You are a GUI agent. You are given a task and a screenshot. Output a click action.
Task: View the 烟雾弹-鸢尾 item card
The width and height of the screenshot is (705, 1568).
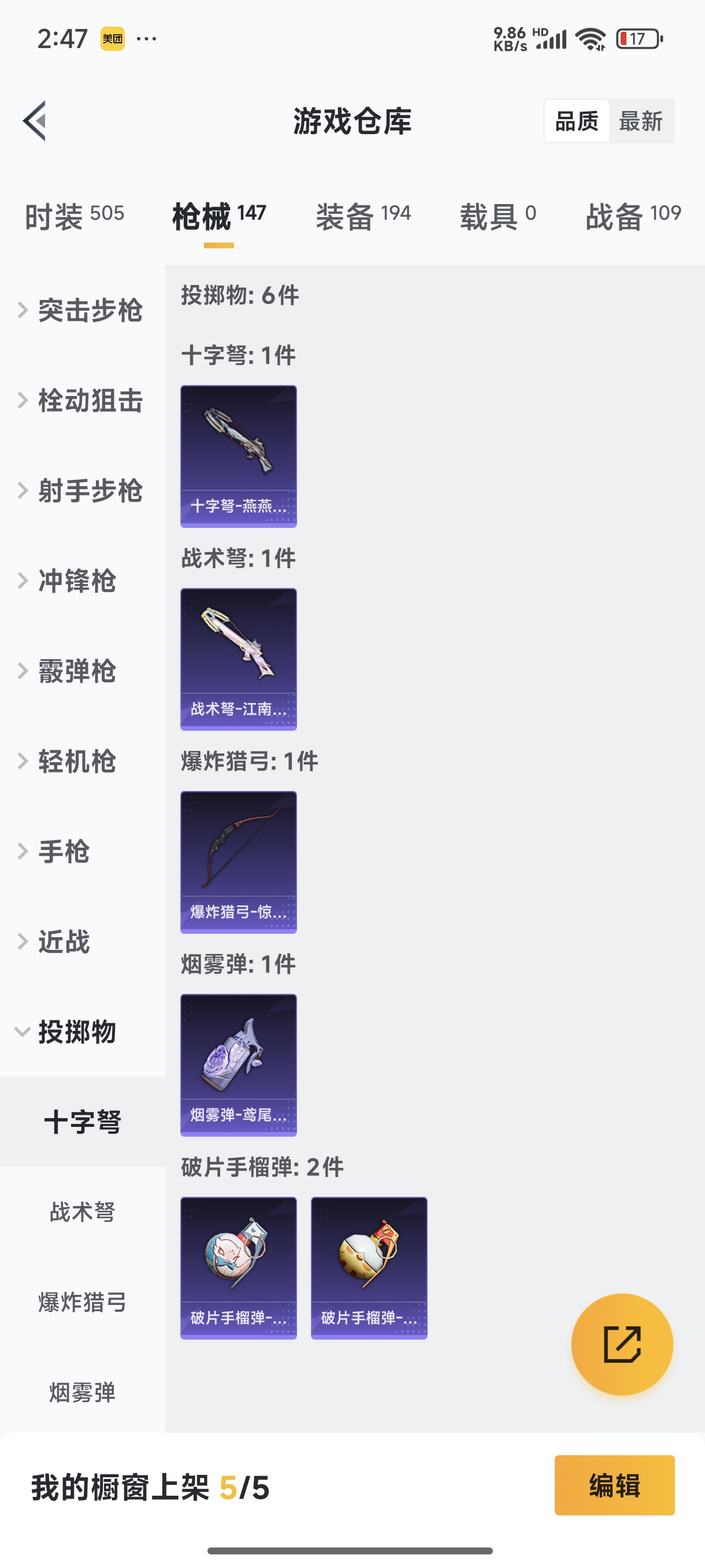pyautogui.click(x=239, y=1064)
